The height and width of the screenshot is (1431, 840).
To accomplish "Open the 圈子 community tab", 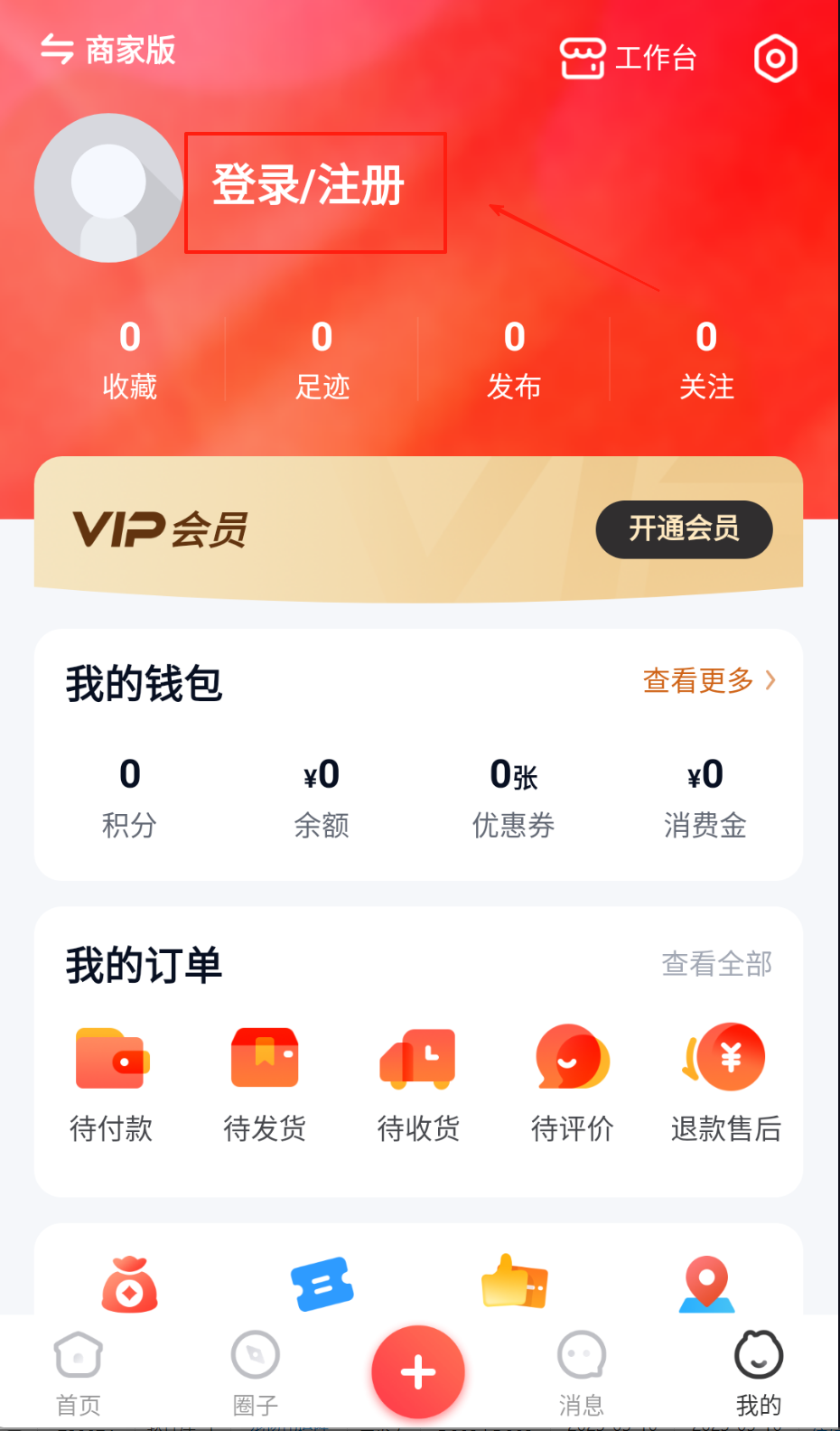I will (x=255, y=1373).
